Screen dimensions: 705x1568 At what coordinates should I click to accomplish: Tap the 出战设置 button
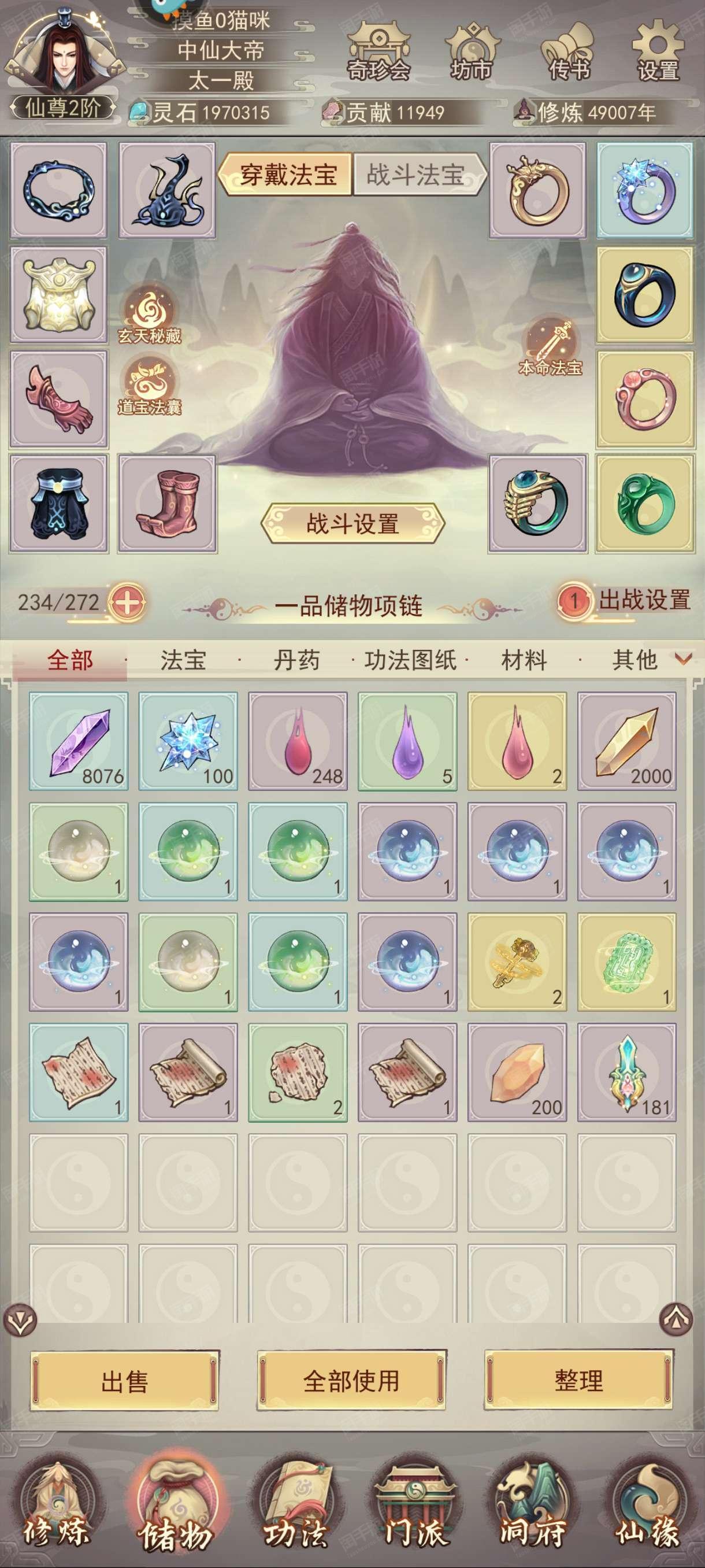[x=625, y=600]
